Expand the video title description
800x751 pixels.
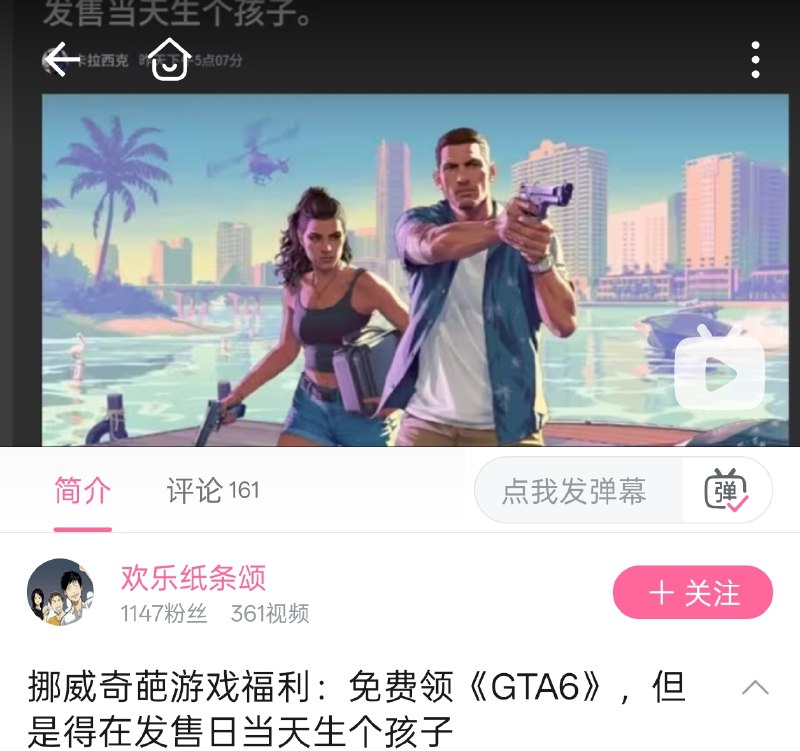755,688
